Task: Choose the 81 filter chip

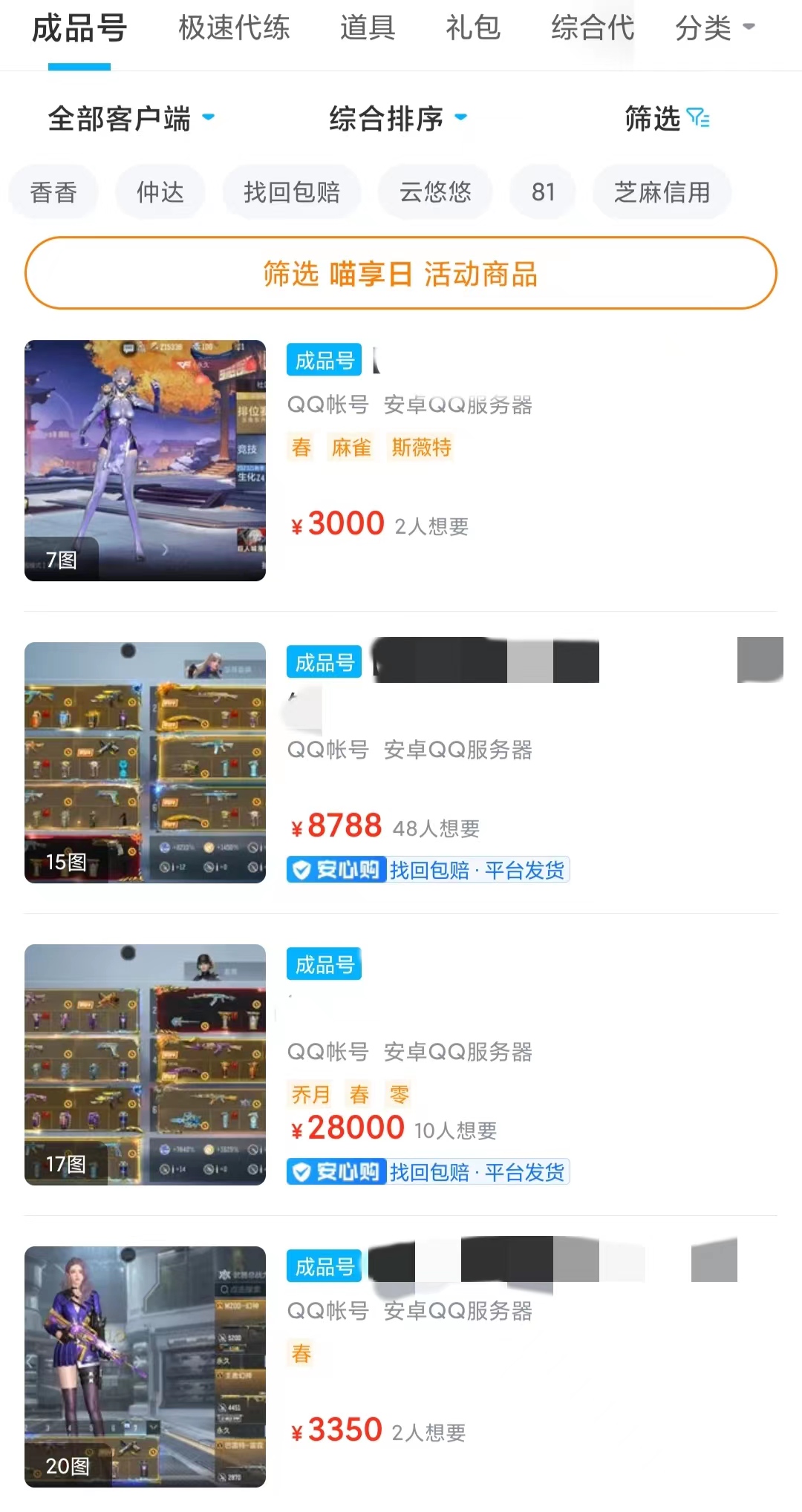Action: coord(543,192)
